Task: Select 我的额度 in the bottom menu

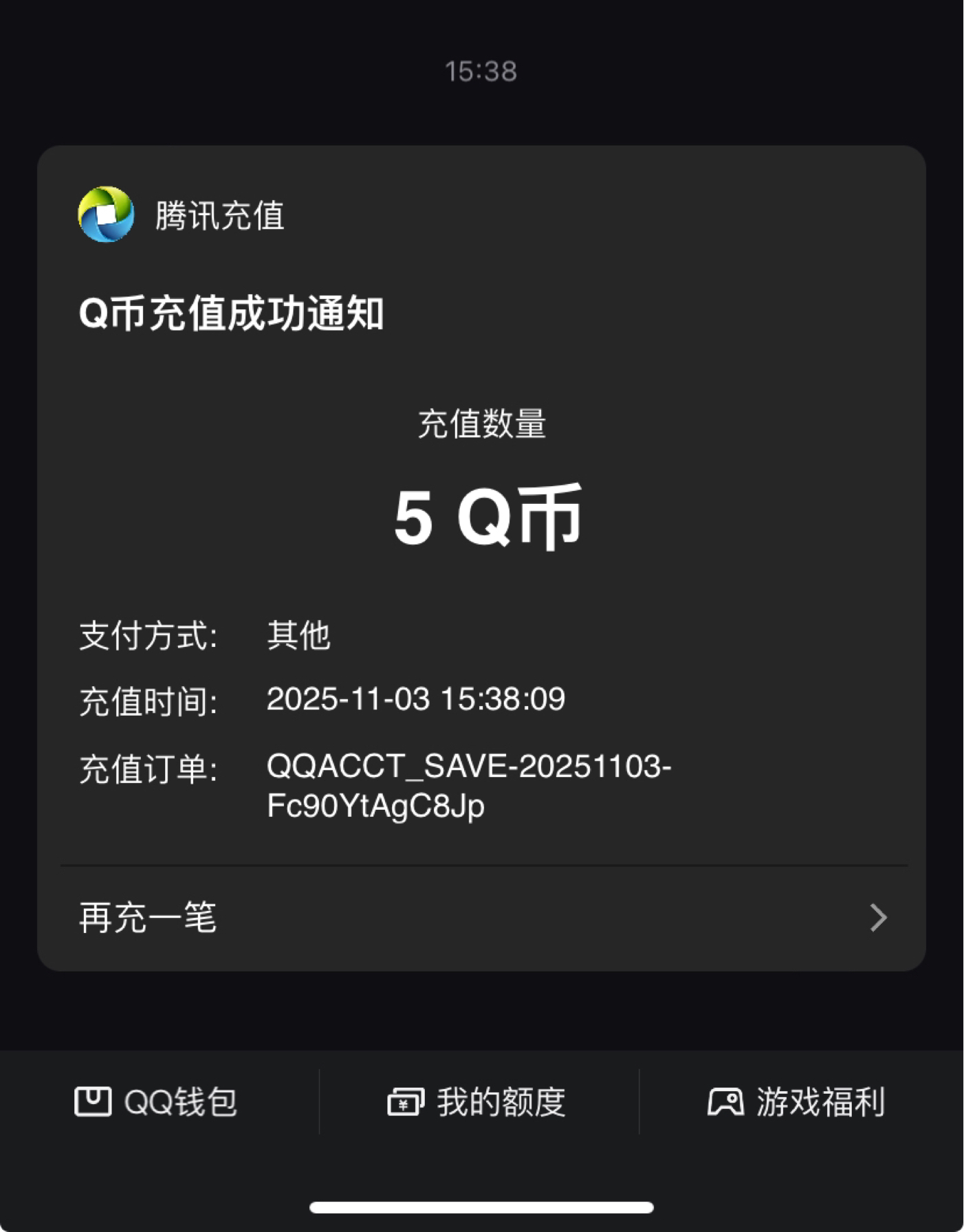Action: point(477,1102)
